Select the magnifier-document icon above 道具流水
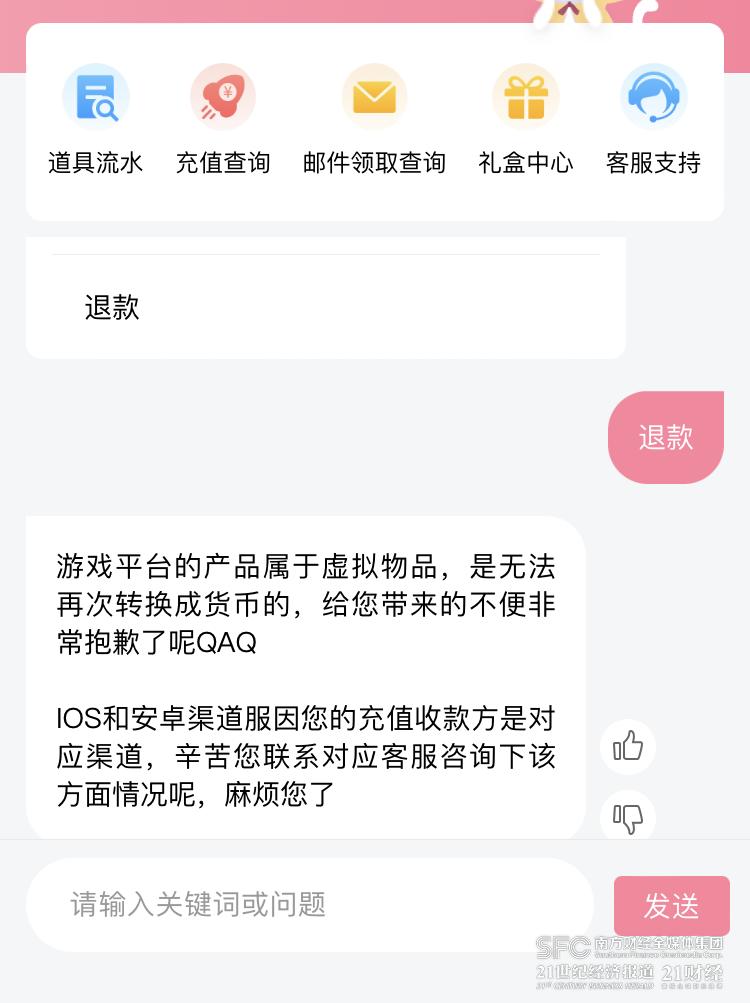The height and width of the screenshot is (1003, 750). click(x=95, y=96)
